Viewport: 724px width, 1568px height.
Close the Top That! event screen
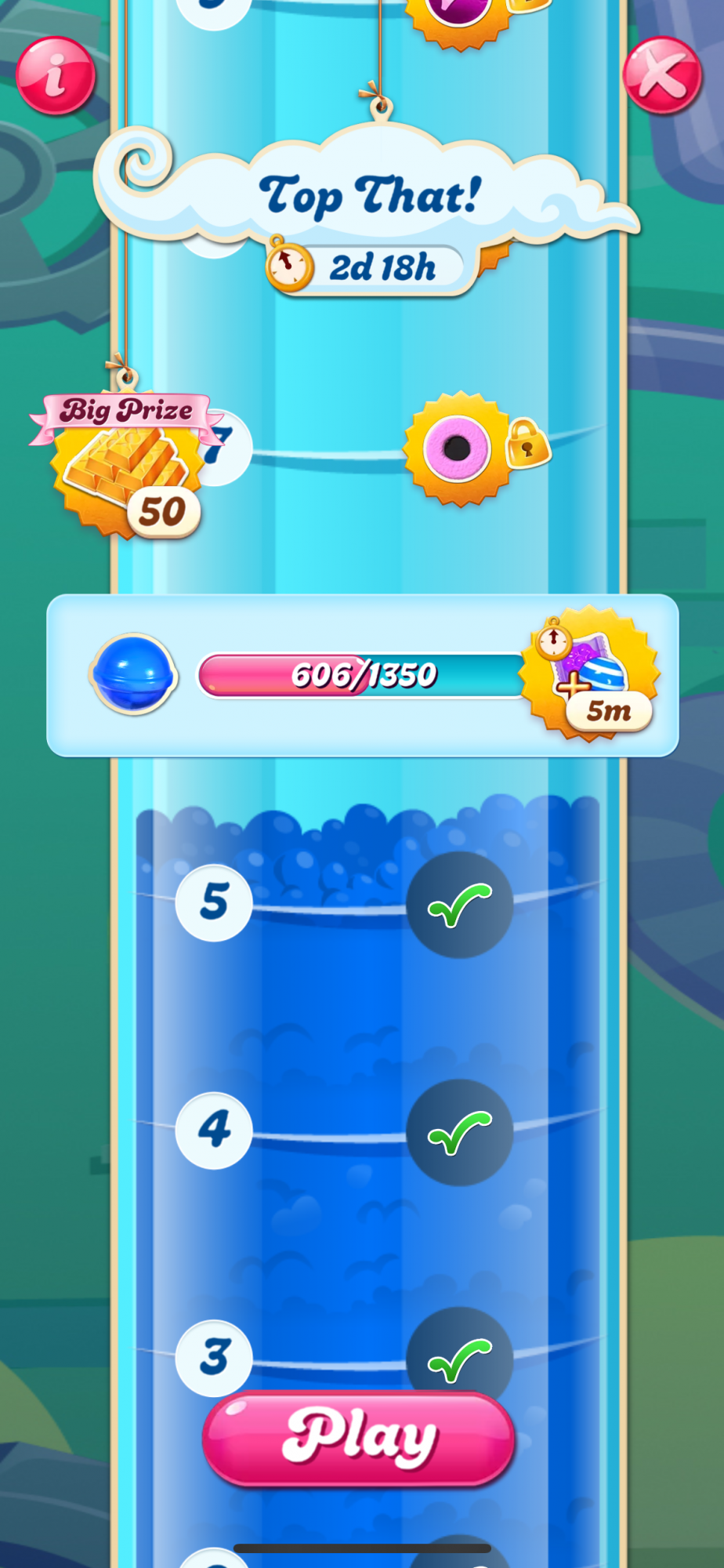click(662, 75)
